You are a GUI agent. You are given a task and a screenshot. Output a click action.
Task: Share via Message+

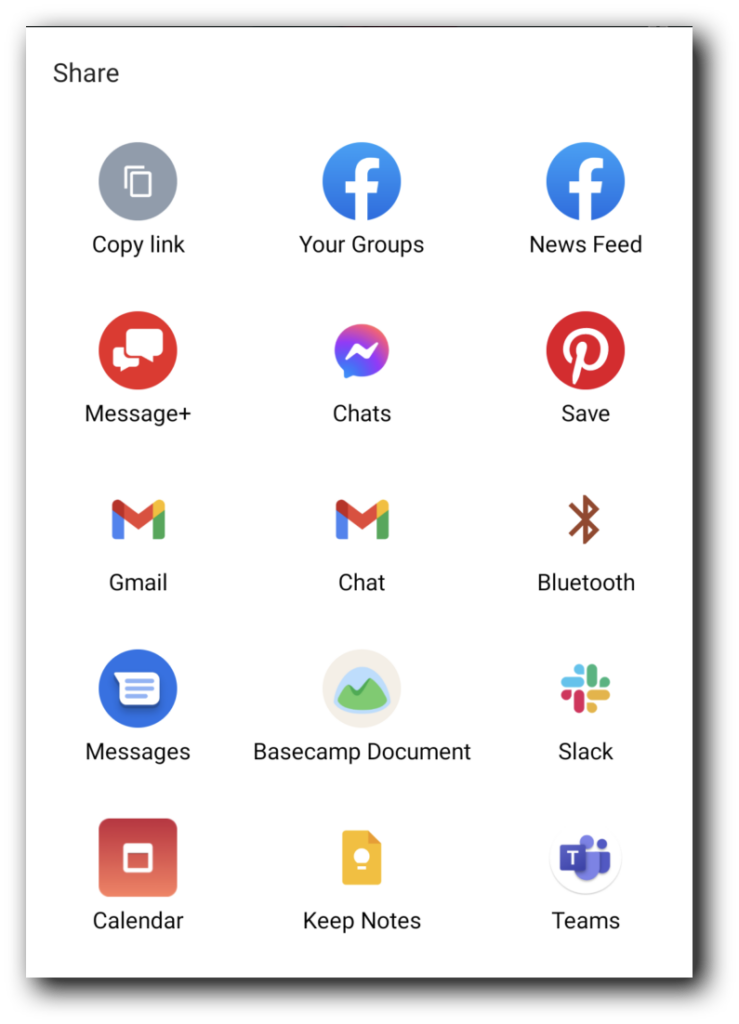[138, 351]
